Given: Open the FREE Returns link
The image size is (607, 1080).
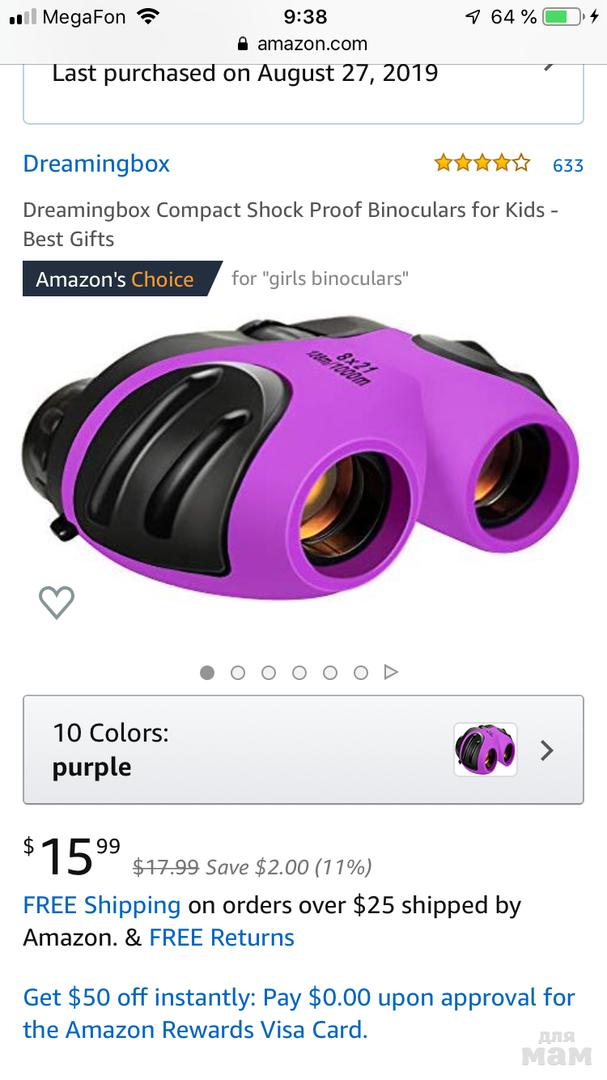Looking at the screenshot, I should [221, 938].
